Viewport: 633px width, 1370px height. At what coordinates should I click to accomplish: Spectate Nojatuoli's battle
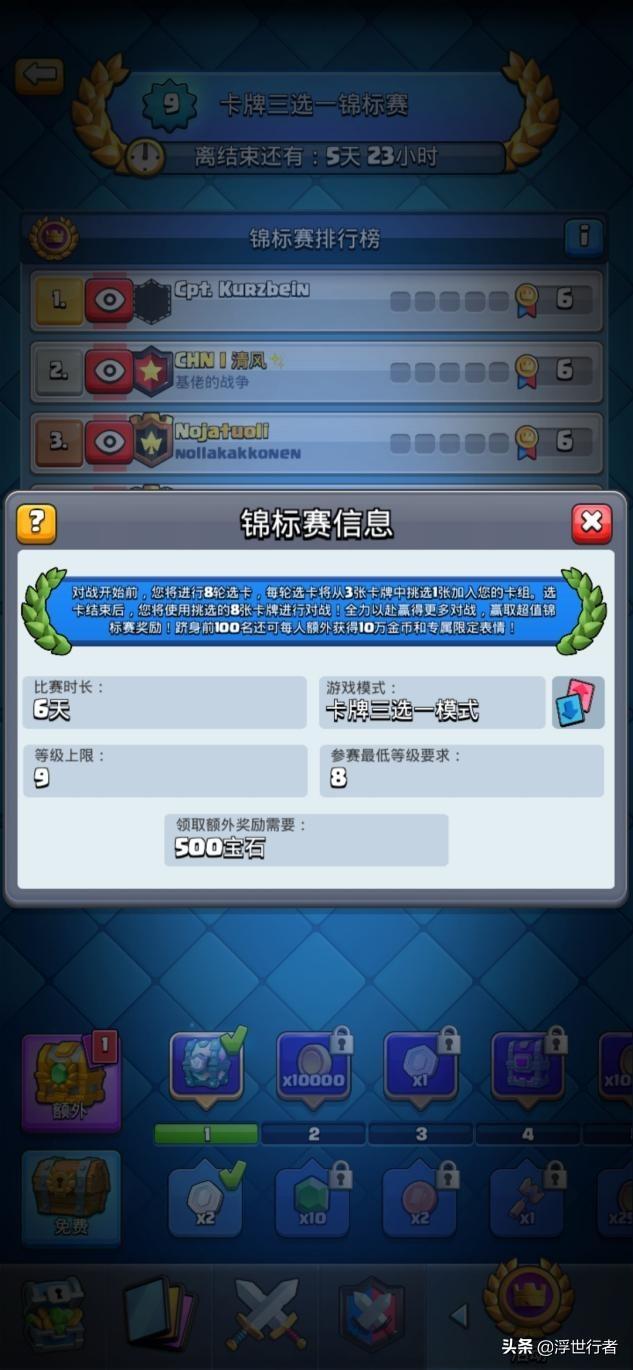108,444
